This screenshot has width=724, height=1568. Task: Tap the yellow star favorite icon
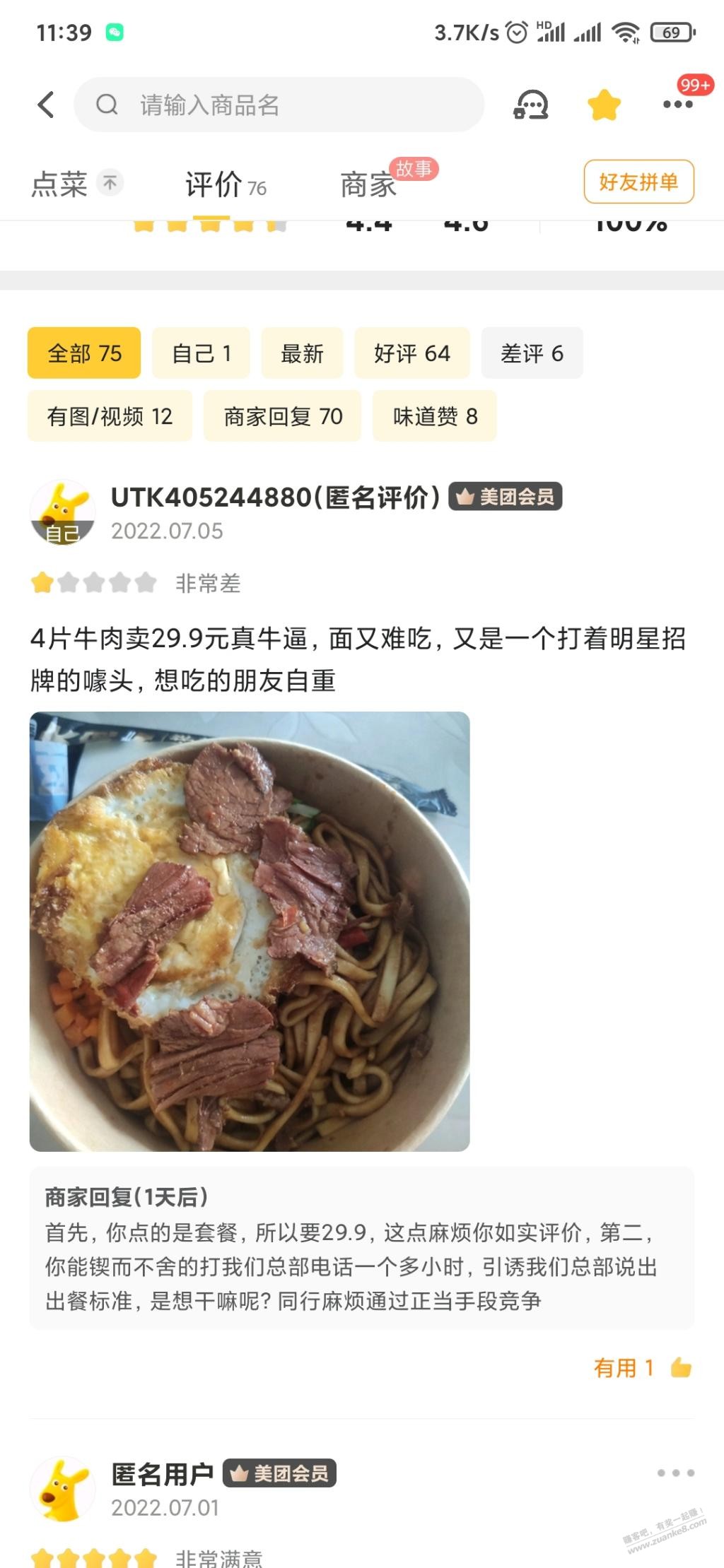tap(604, 105)
